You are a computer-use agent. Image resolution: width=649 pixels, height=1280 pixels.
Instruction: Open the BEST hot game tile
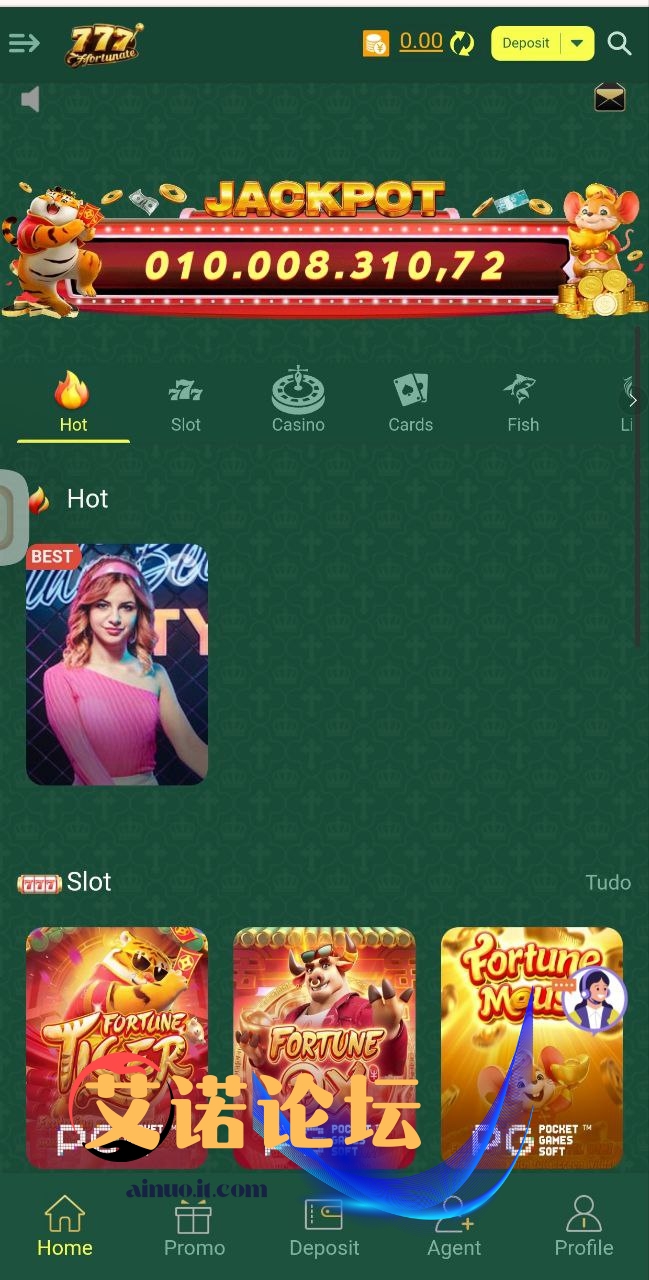117,664
